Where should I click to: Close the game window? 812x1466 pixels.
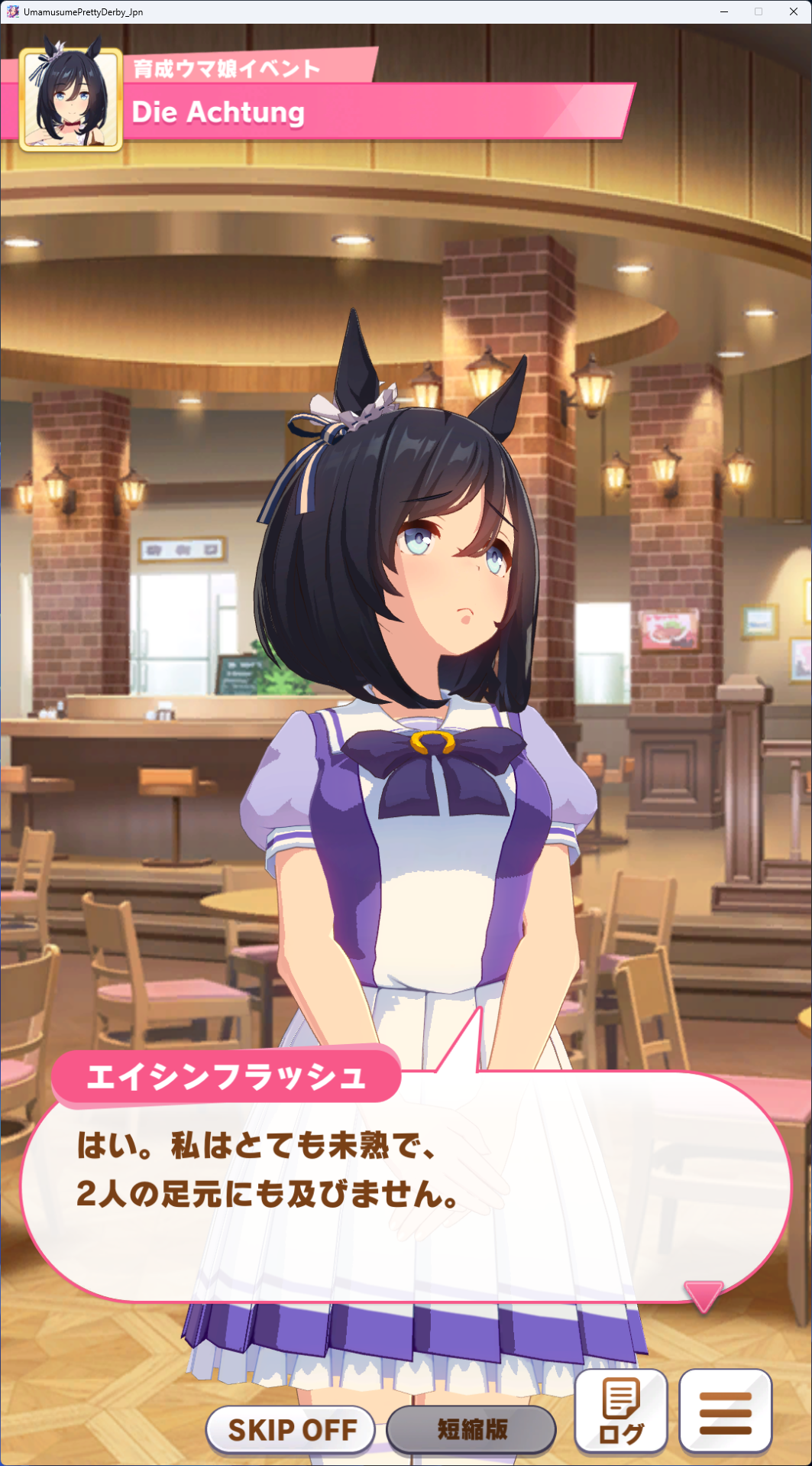[x=793, y=11]
